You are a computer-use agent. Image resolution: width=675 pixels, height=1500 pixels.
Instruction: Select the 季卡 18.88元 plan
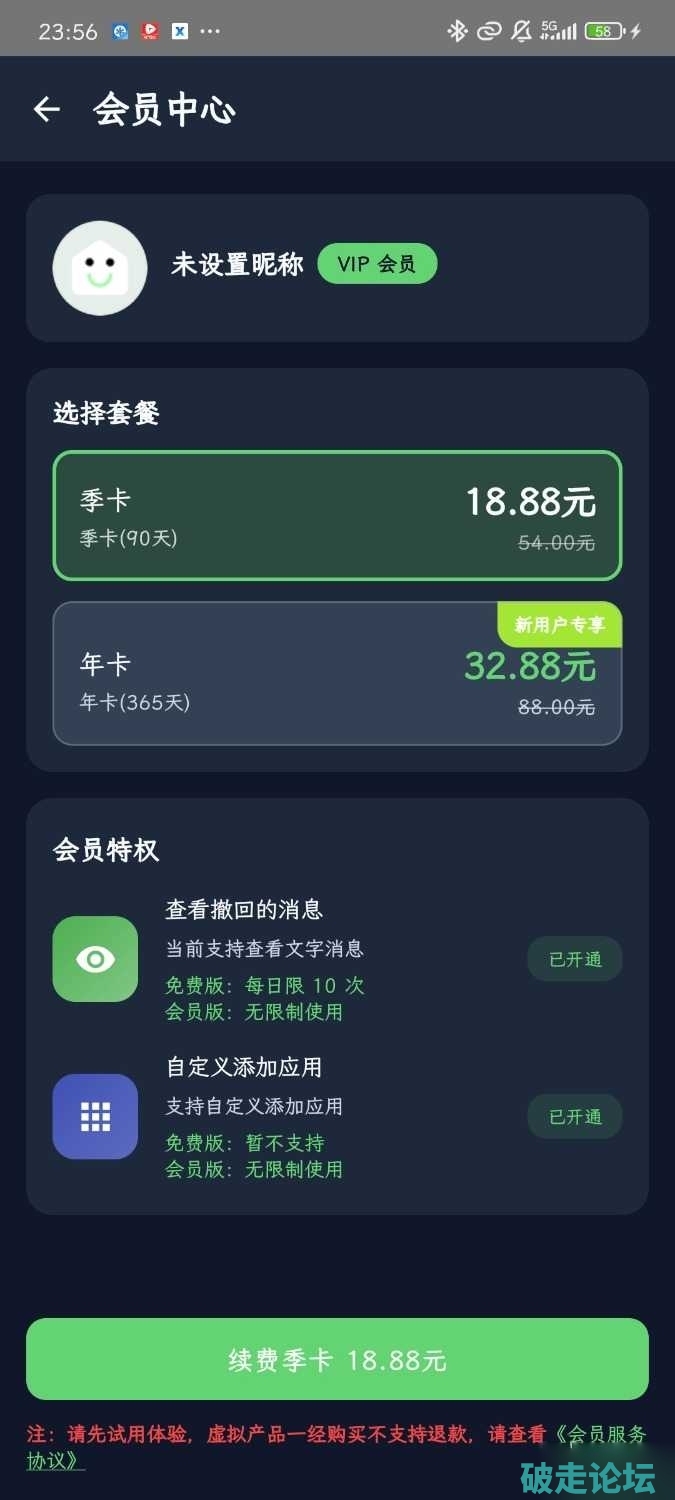click(337, 516)
